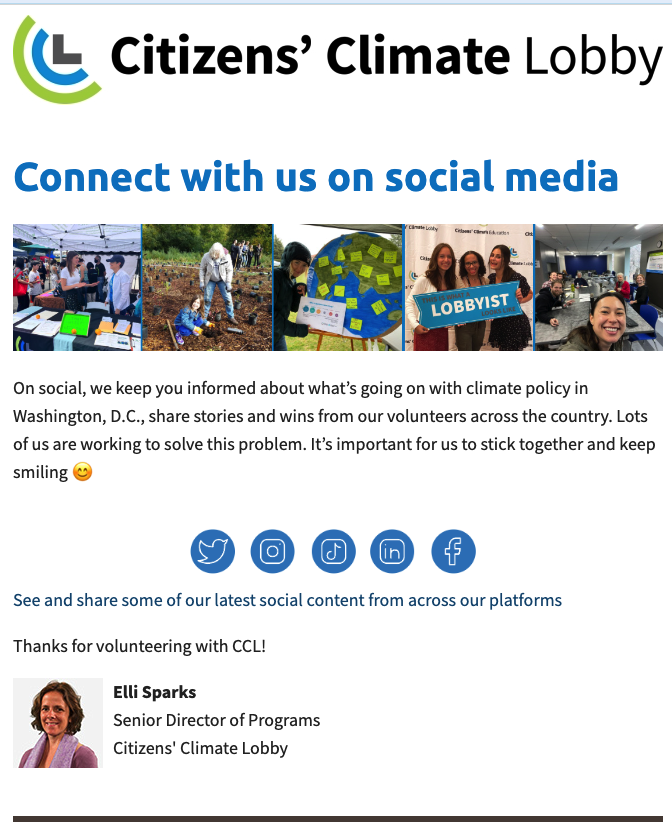Image resolution: width=672 pixels, height=822 pixels.
Task: Open the latest social content link
Action: point(287,600)
